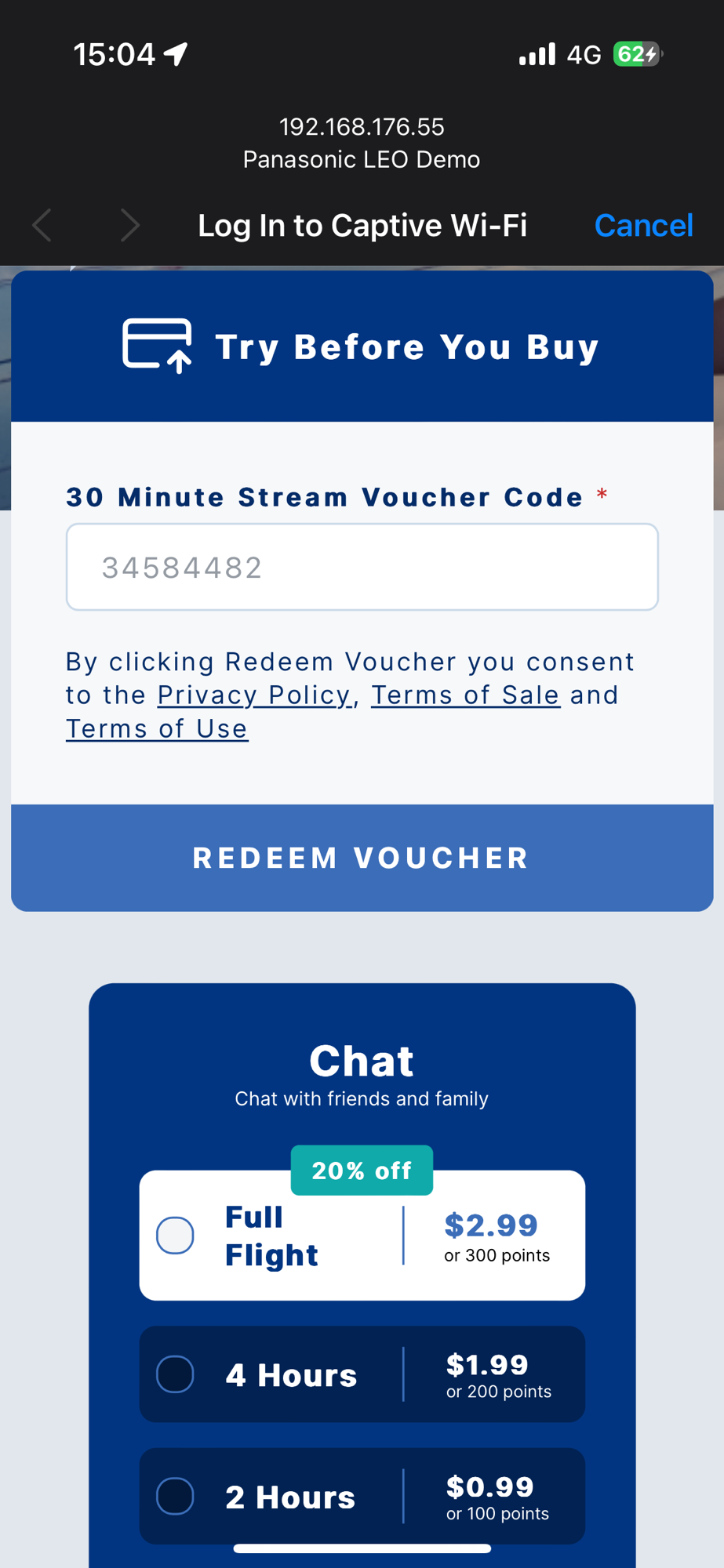Open the Terms of Use link

tap(157, 729)
